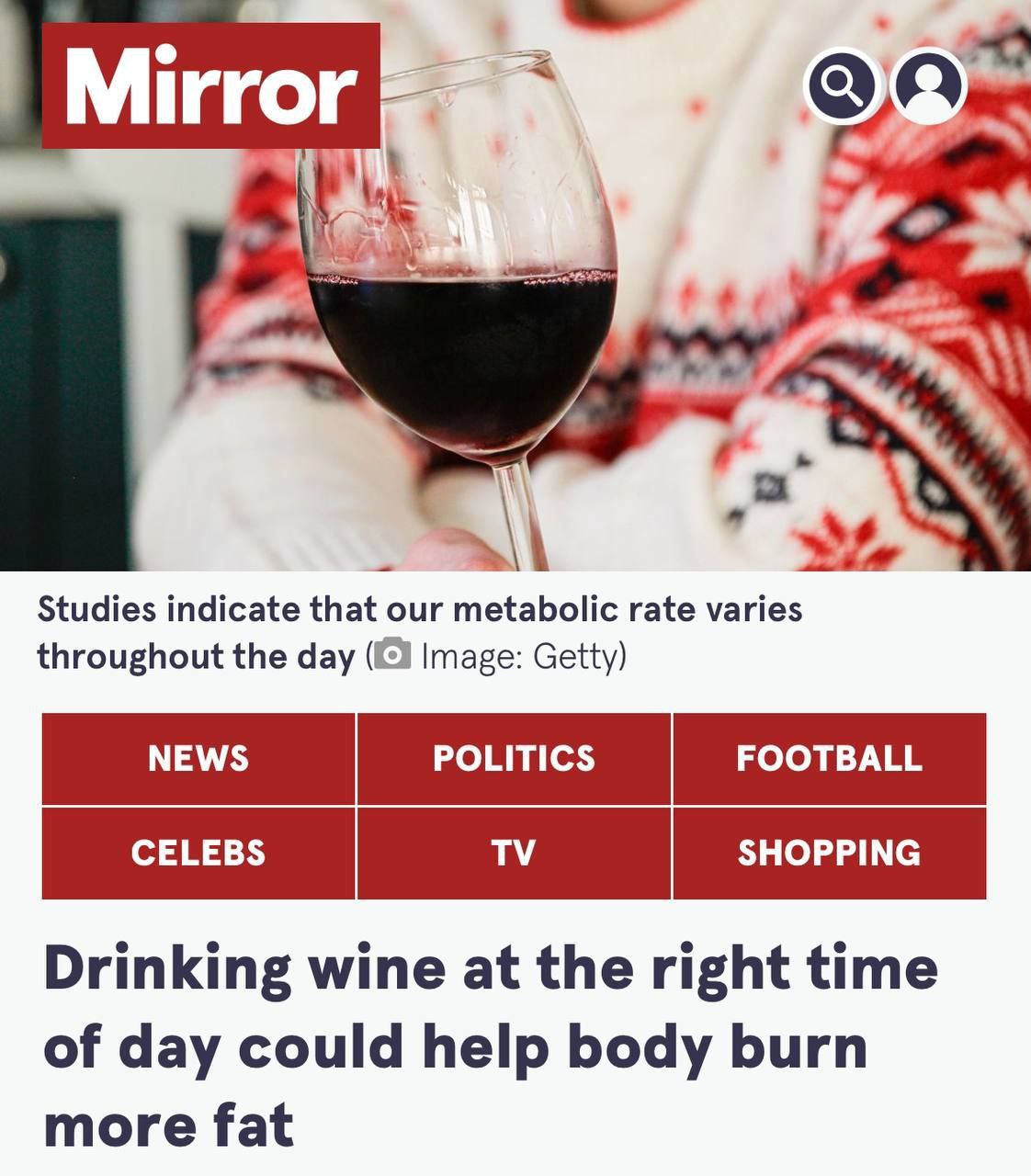Tap the TV section button
The width and height of the screenshot is (1031, 1176).
point(514,853)
